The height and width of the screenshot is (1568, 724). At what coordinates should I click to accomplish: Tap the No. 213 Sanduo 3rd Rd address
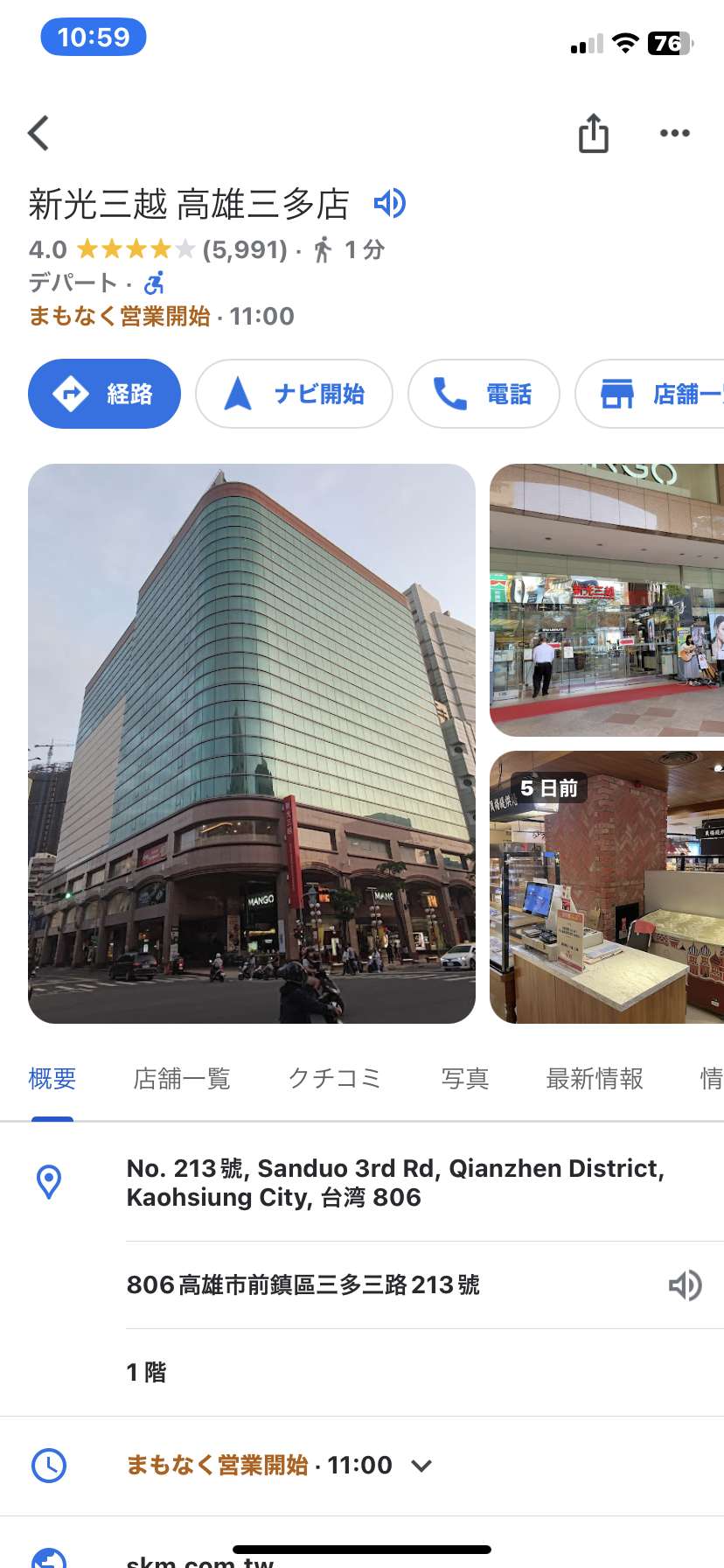[x=395, y=1182]
